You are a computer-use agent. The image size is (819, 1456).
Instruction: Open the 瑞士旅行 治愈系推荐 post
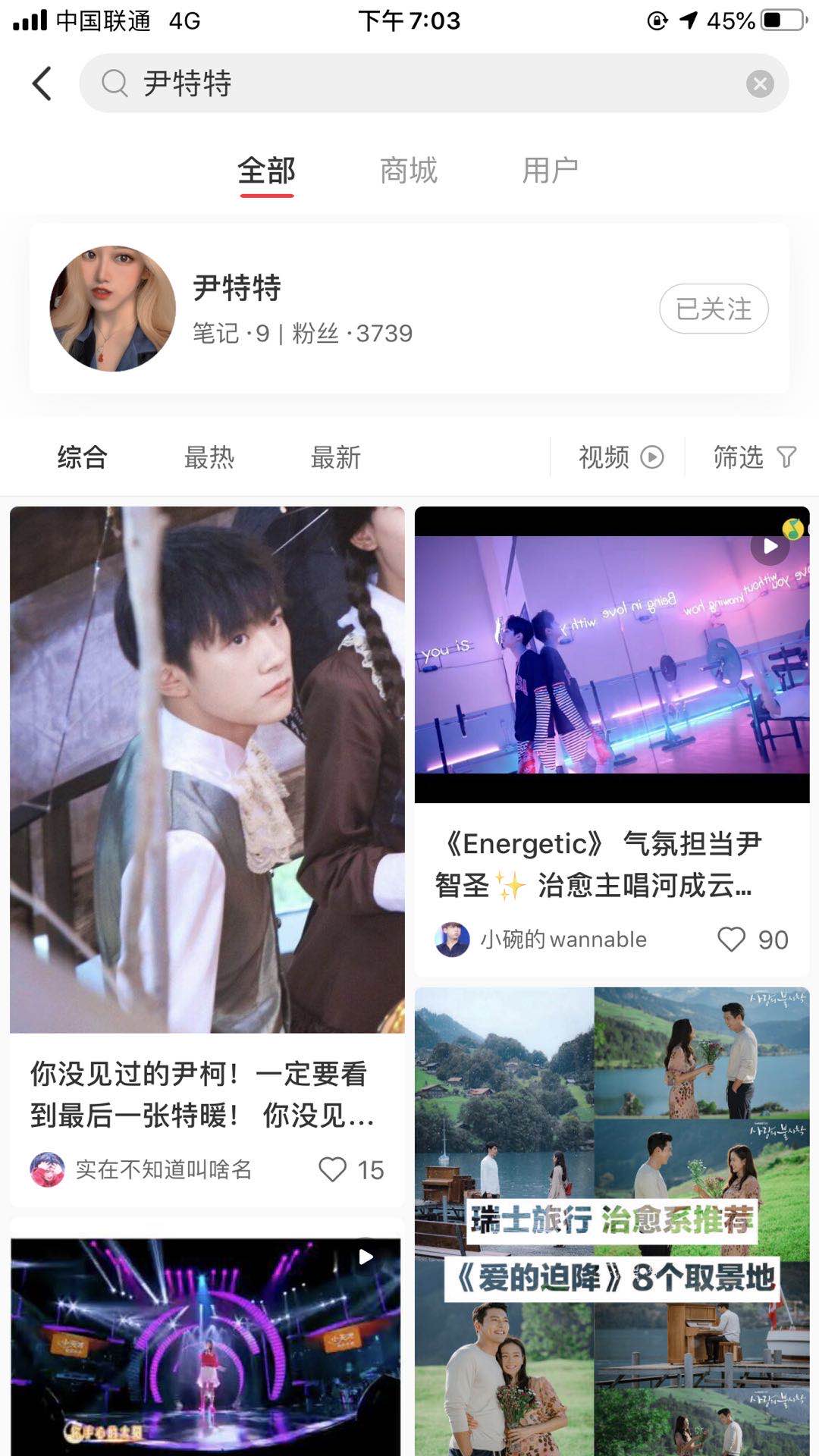(612, 1221)
